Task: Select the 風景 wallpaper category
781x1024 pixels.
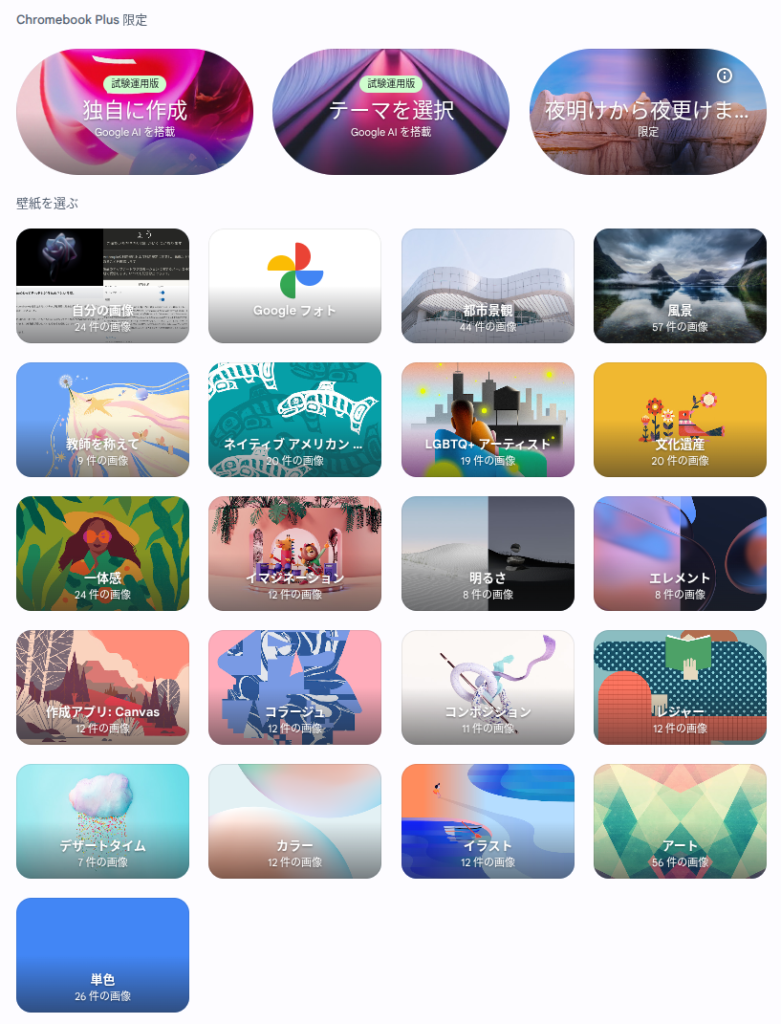Action: click(680, 286)
